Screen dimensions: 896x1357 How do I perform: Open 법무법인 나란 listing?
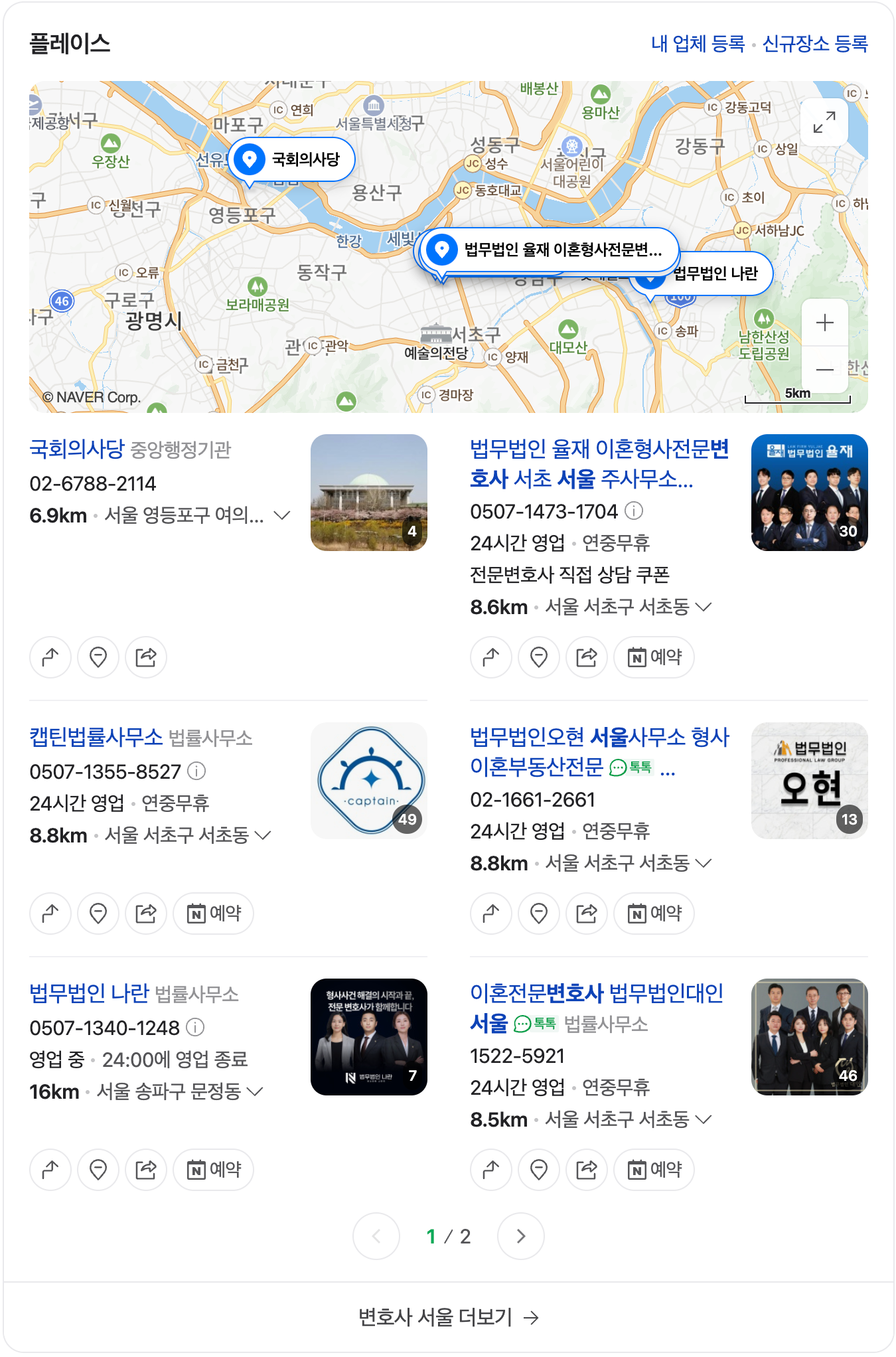[x=89, y=993]
